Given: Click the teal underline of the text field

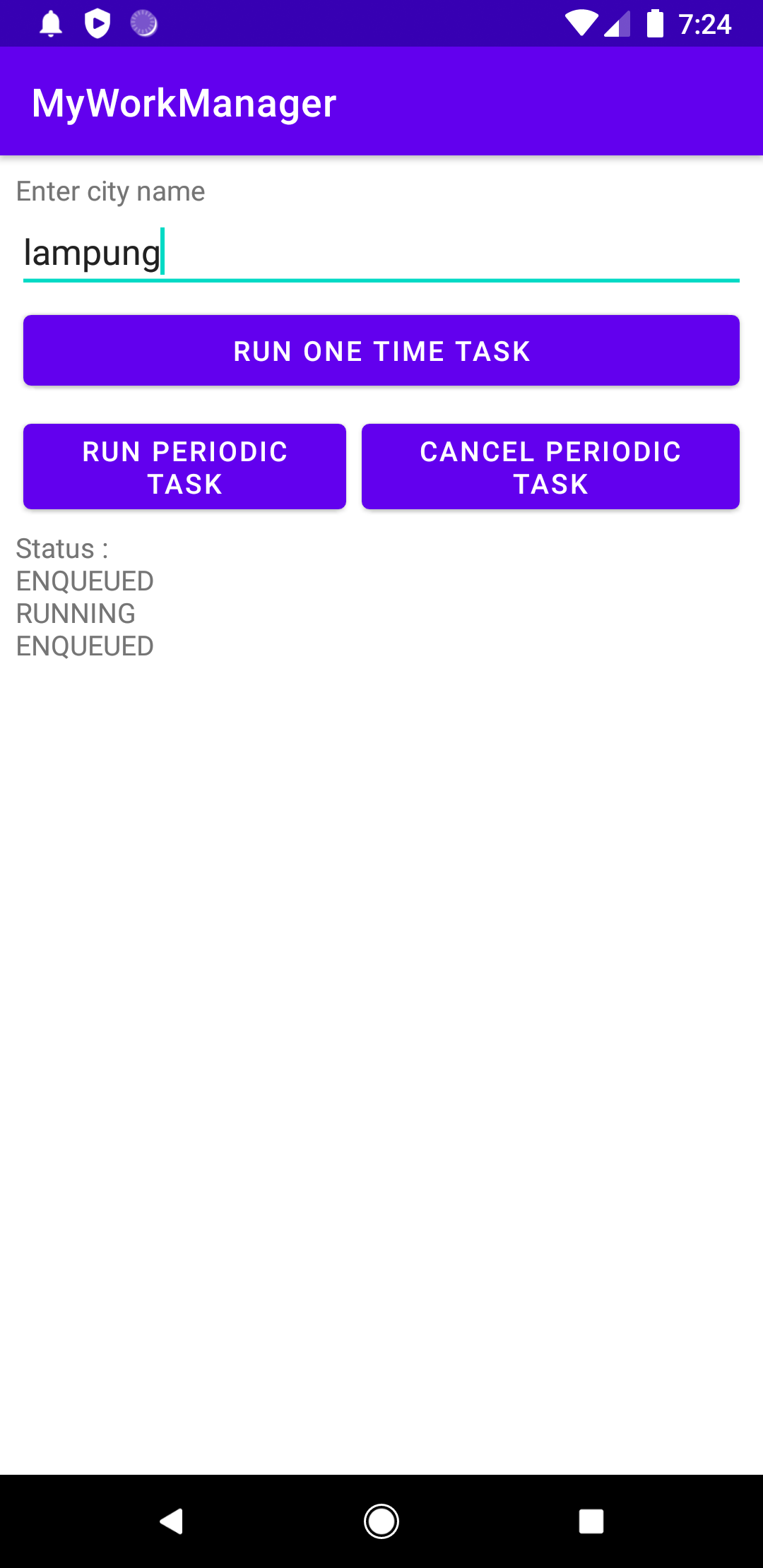Looking at the screenshot, I should (381, 281).
